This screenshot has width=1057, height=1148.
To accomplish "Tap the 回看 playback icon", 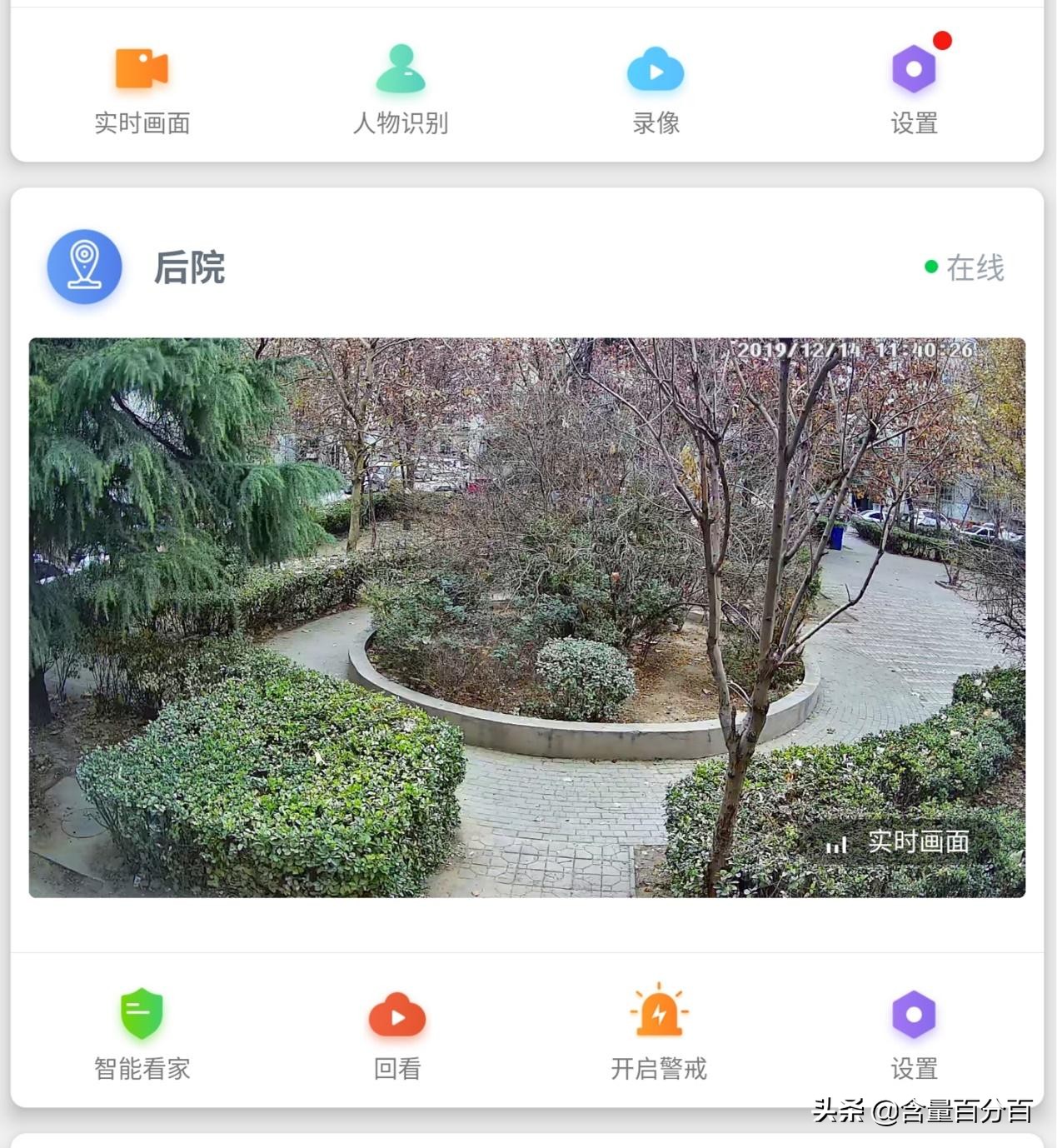I will click(398, 1015).
